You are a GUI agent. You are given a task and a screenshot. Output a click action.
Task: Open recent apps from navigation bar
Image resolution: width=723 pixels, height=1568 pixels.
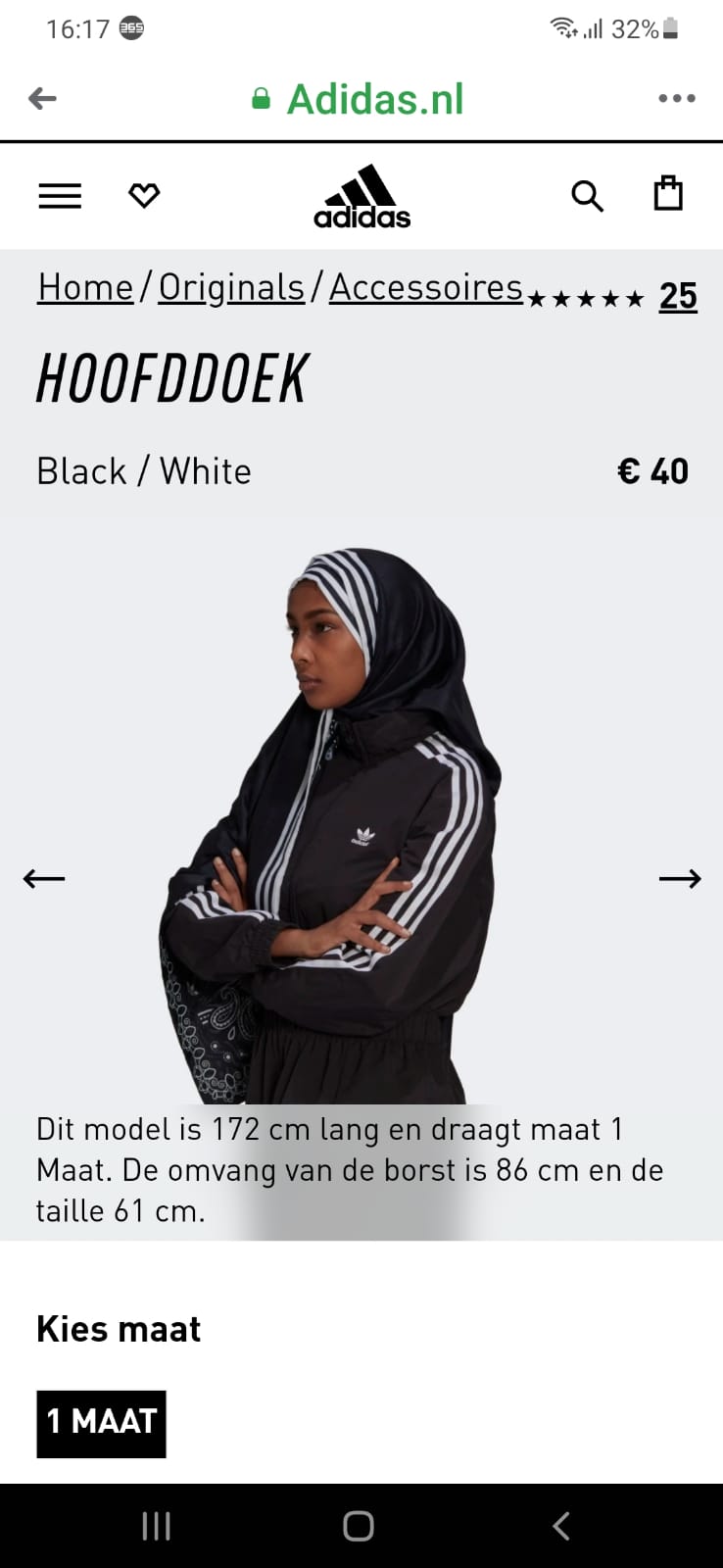click(x=157, y=1526)
